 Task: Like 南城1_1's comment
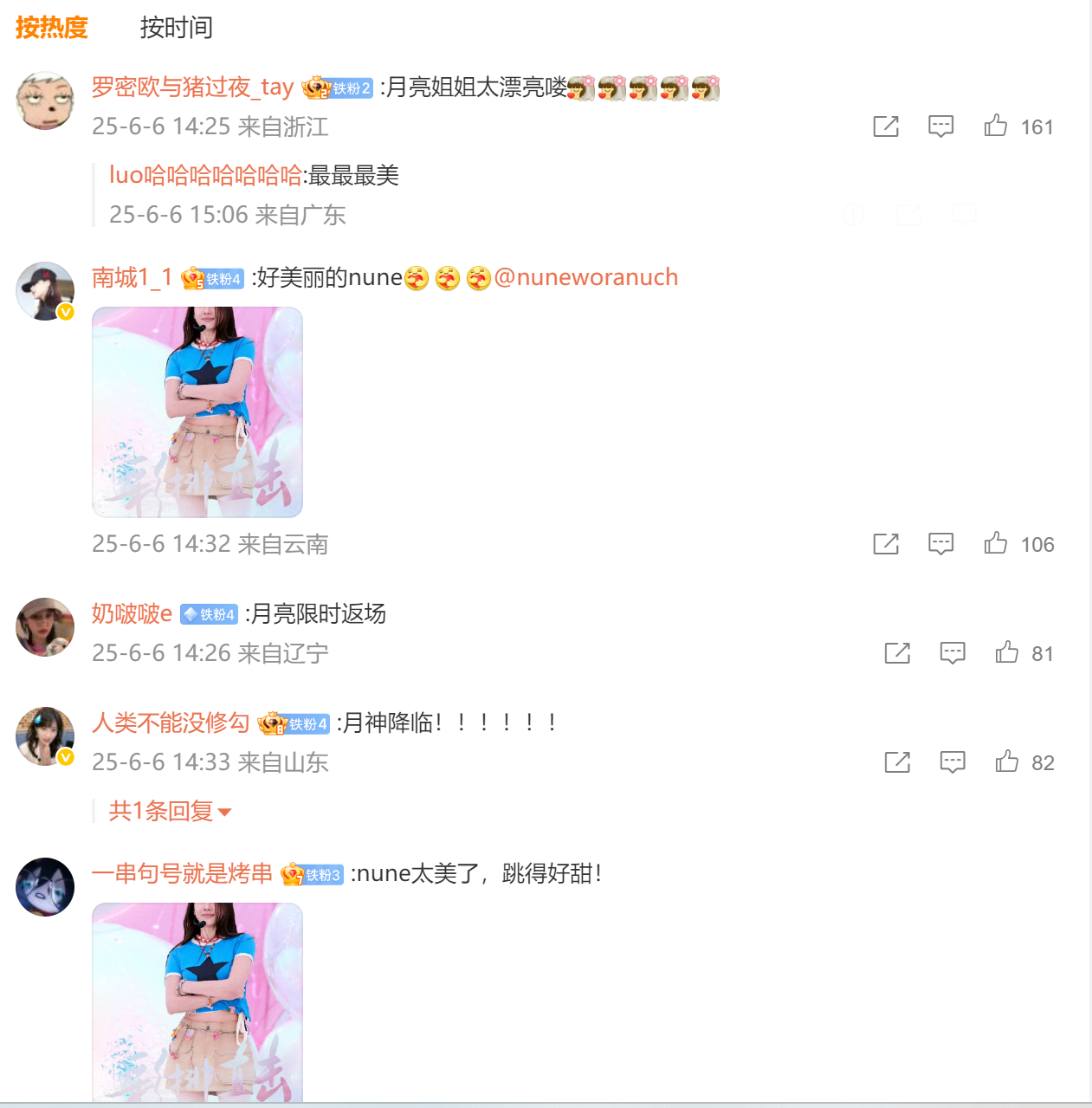996,544
